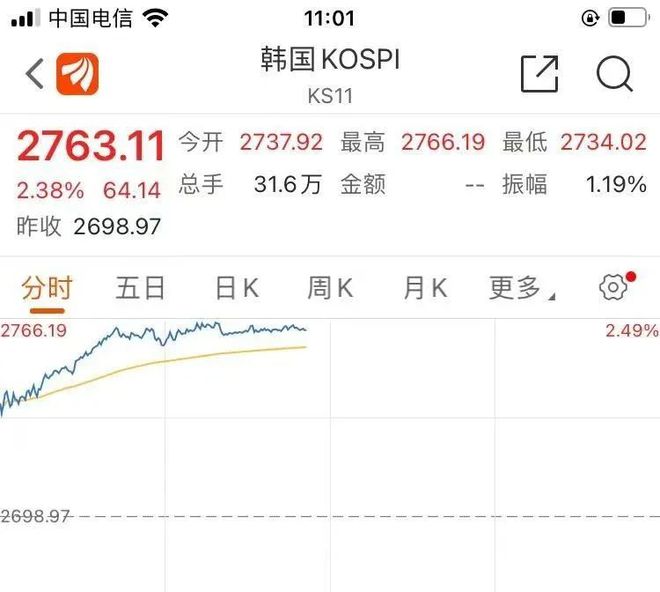Select the 周K chart tab

pyautogui.click(x=330, y=288)
